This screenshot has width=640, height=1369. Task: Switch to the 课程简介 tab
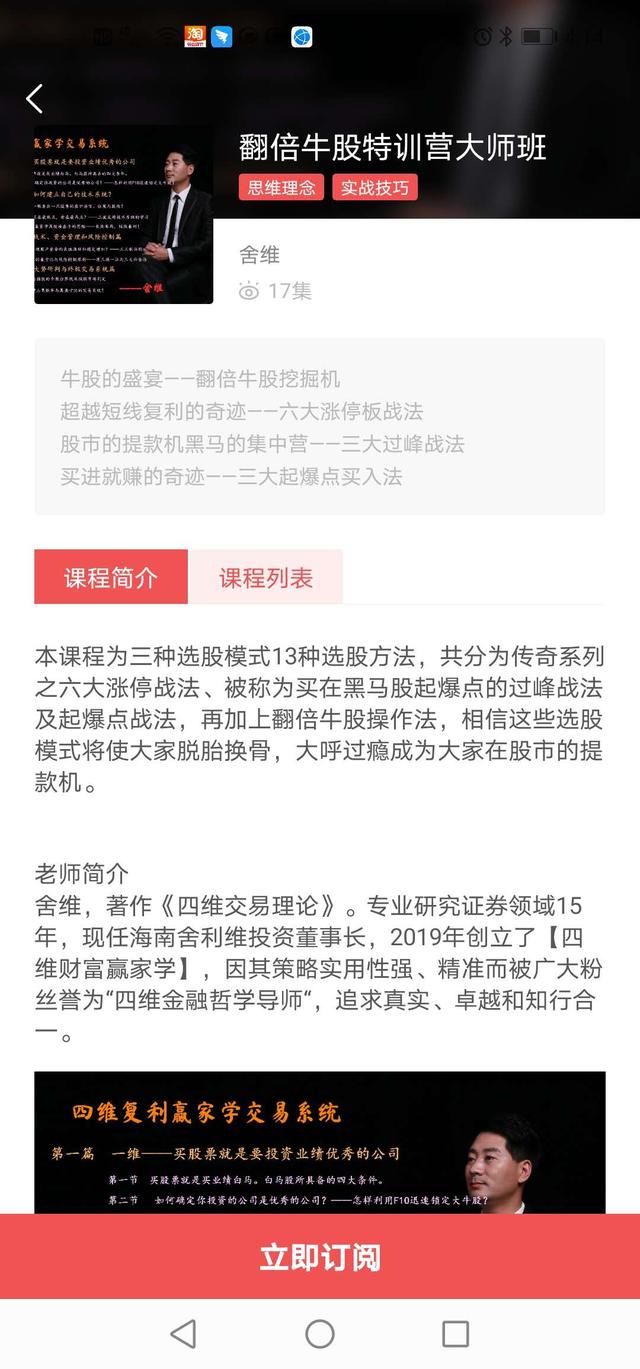point(111,577)
